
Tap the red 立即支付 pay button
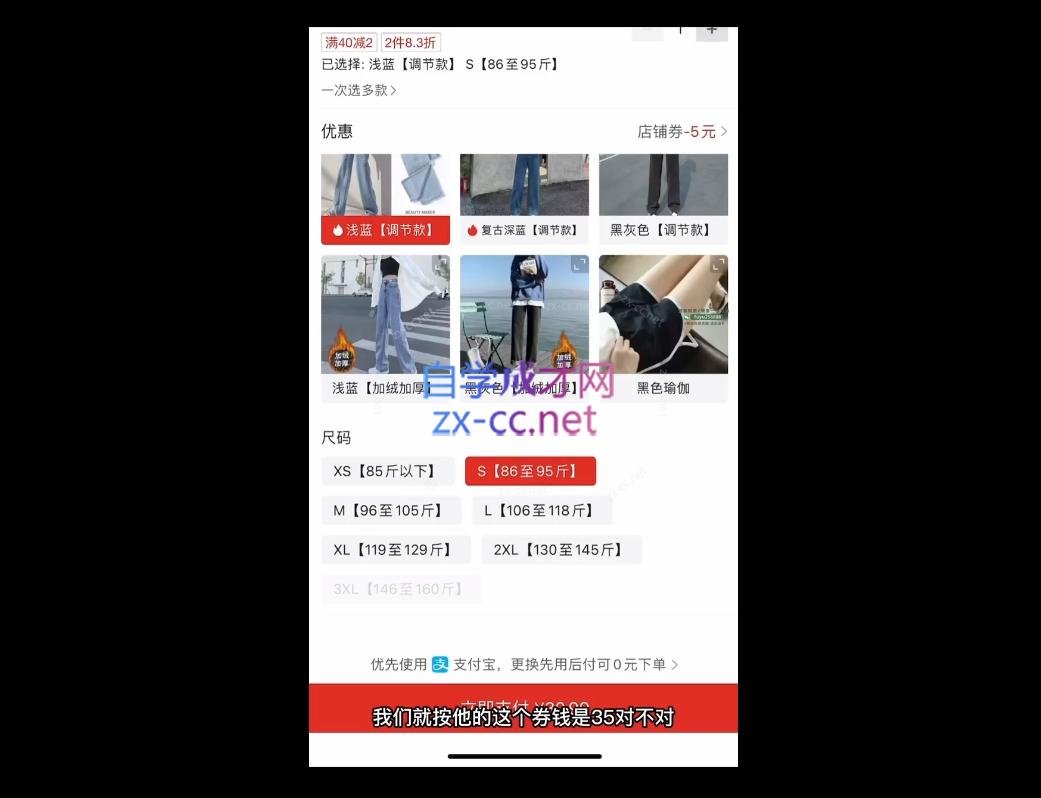pyautogui.click(x=524, y=706)
